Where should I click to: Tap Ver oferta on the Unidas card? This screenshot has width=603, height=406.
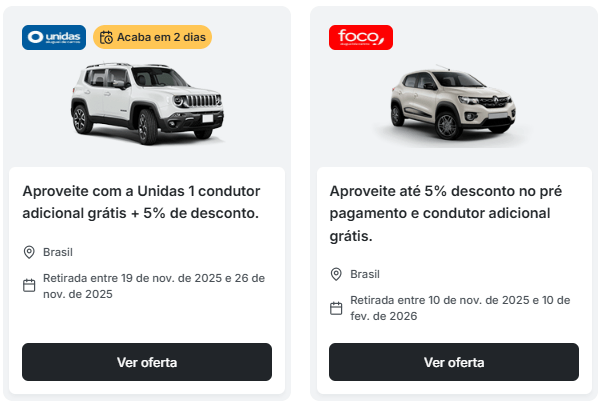[x=147, y=362]
